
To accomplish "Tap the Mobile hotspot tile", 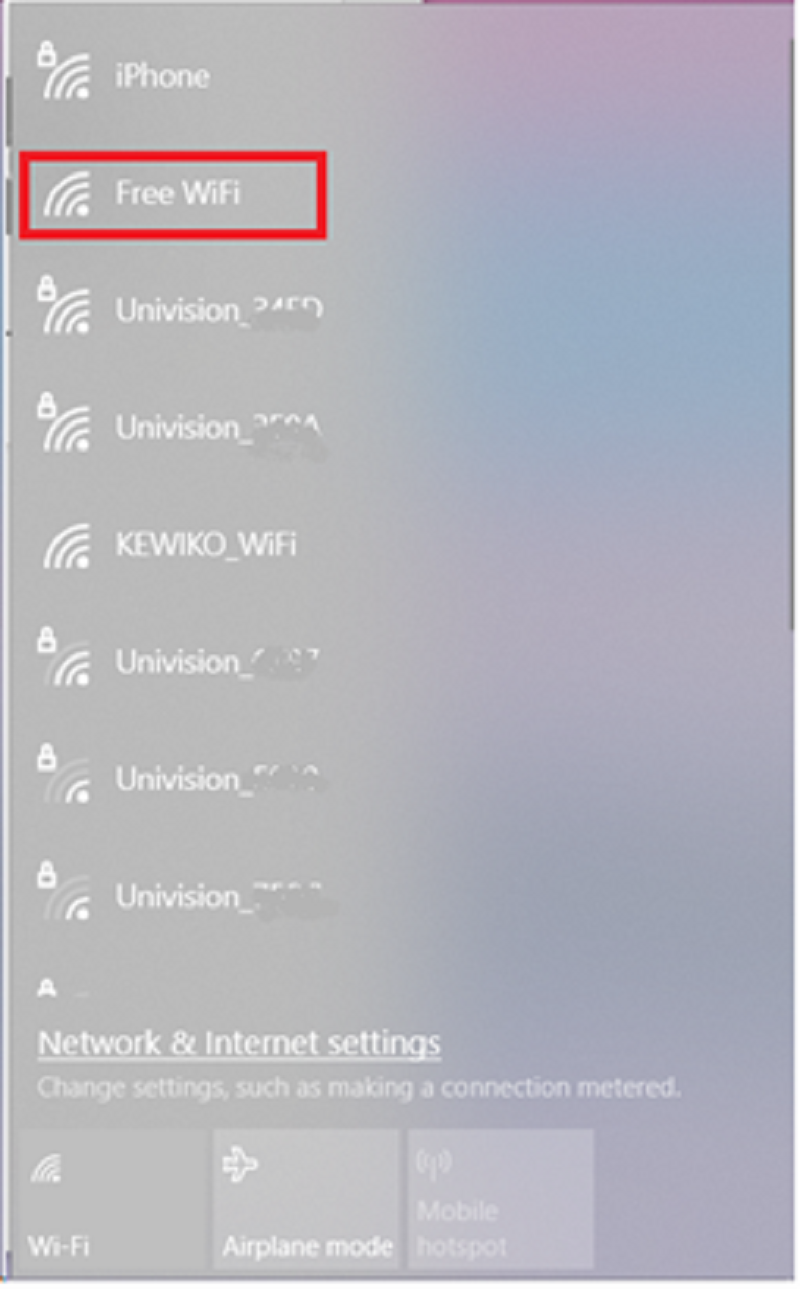I will point(500,1199).
